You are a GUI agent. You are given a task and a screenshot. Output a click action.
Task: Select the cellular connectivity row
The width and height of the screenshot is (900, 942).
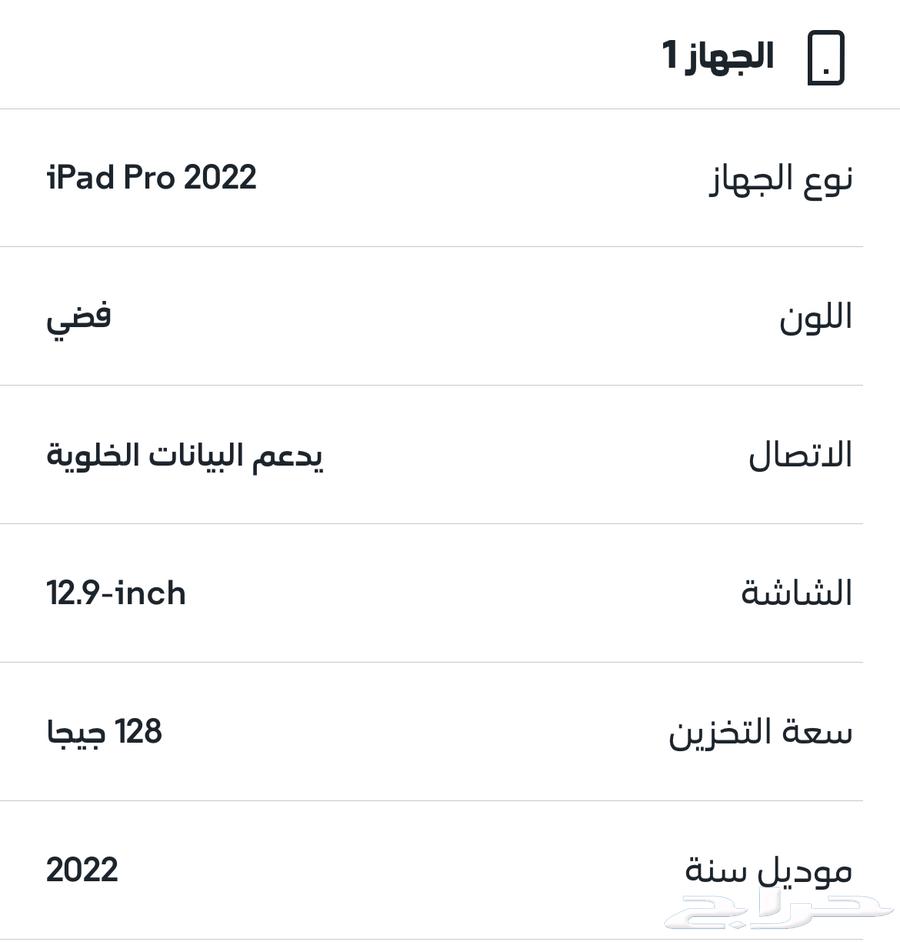[x=450, y=455]
